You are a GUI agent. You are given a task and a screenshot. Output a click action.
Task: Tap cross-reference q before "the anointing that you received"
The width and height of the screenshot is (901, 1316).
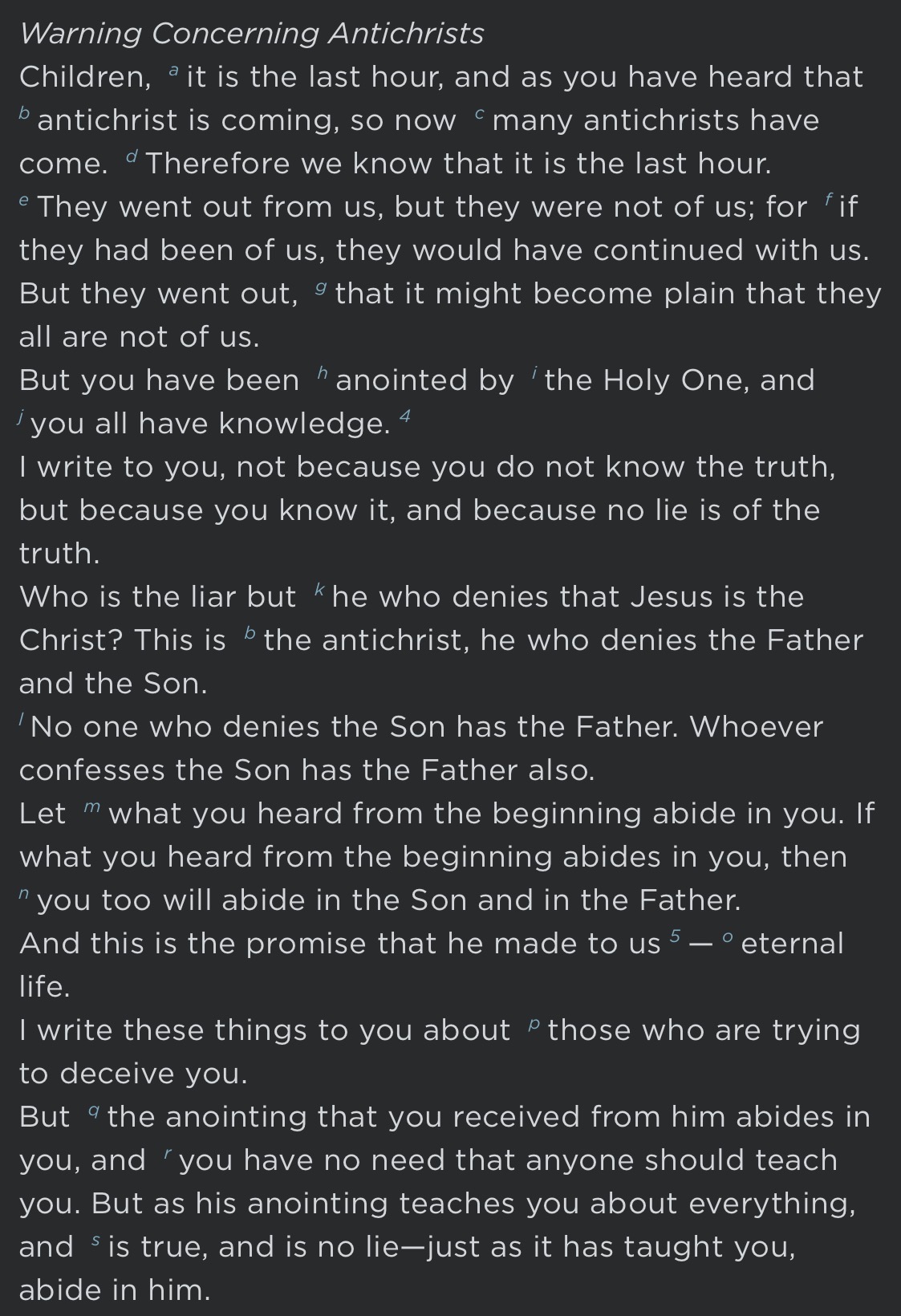click(94, 1112)
